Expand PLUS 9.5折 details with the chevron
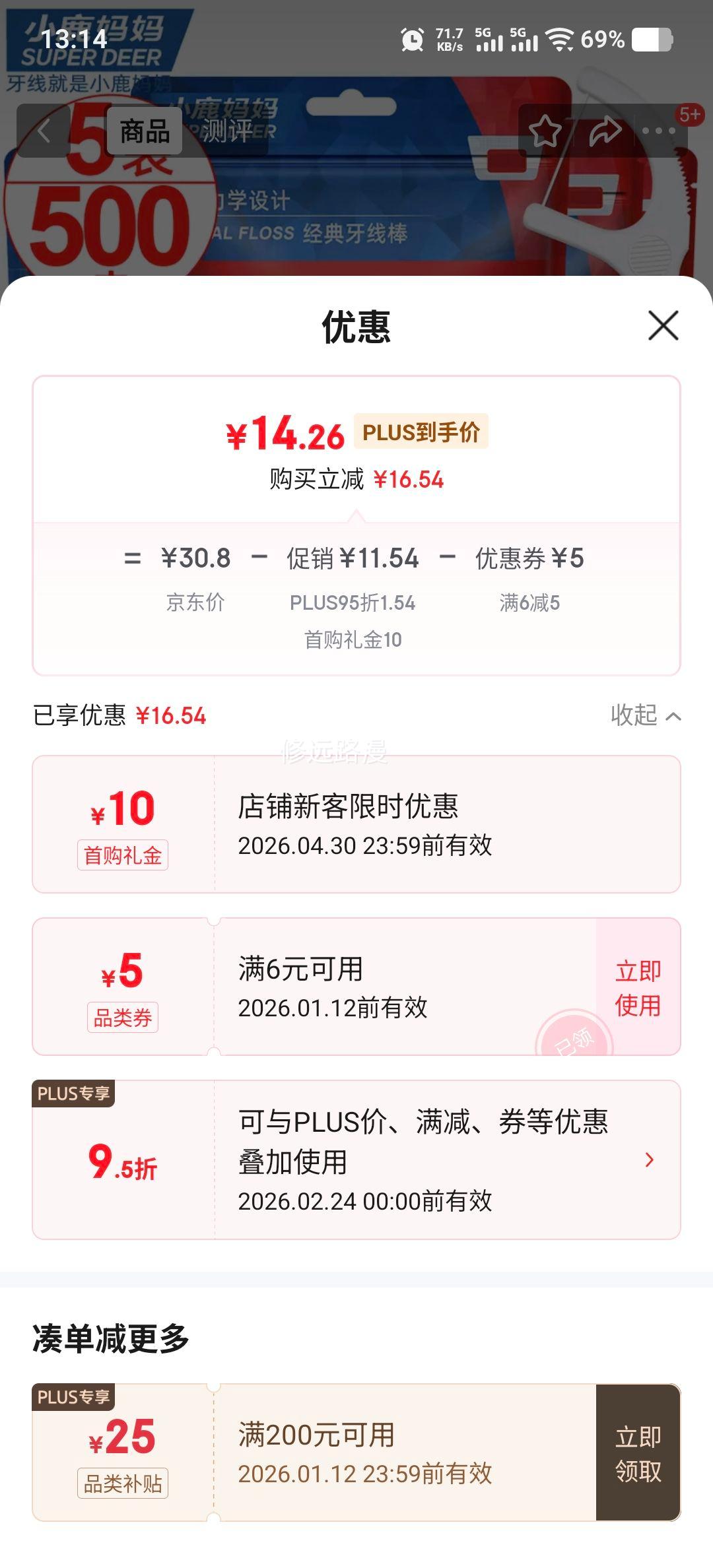Viewport: 713px width, 1568px height. click(x=650, y=1160)
